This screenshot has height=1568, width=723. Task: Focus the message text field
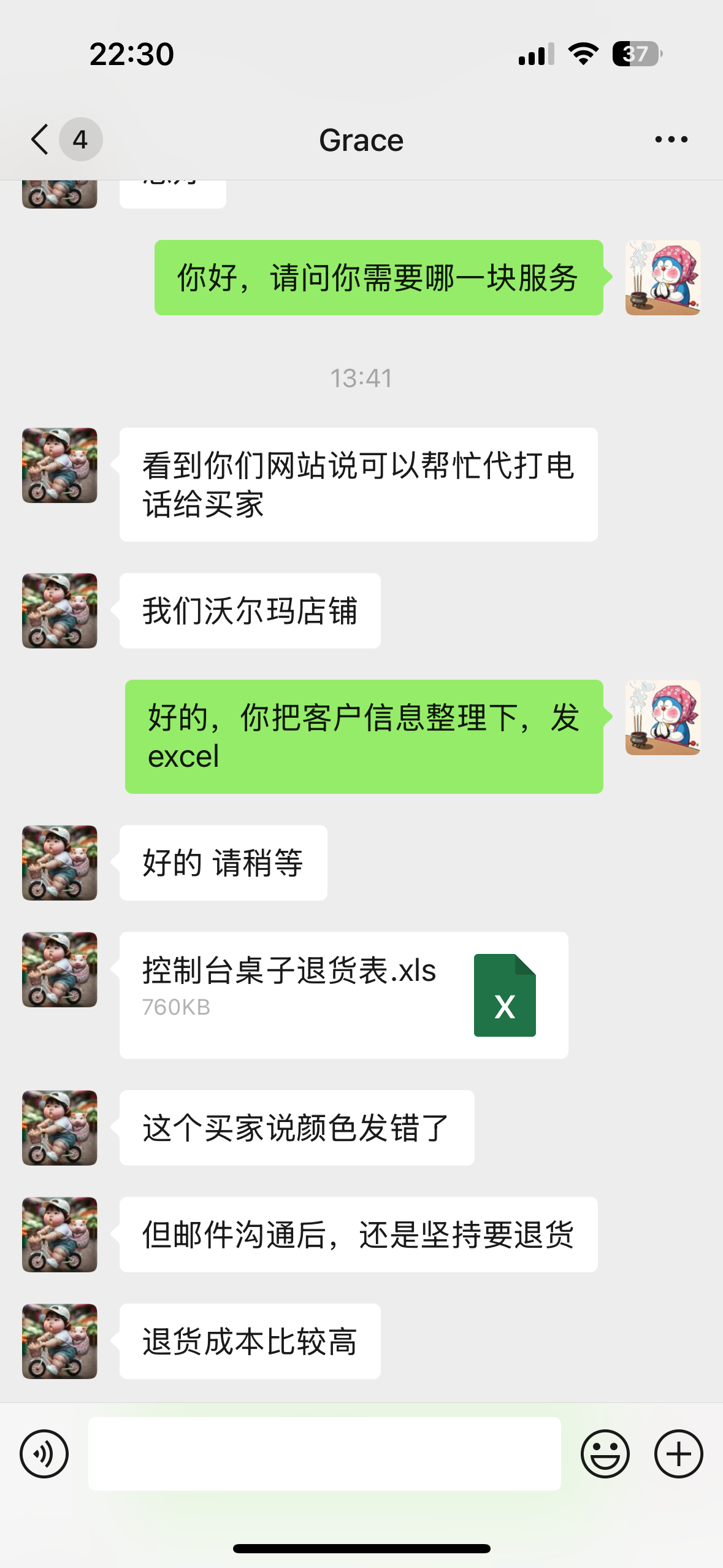(x=324, y=1453)
